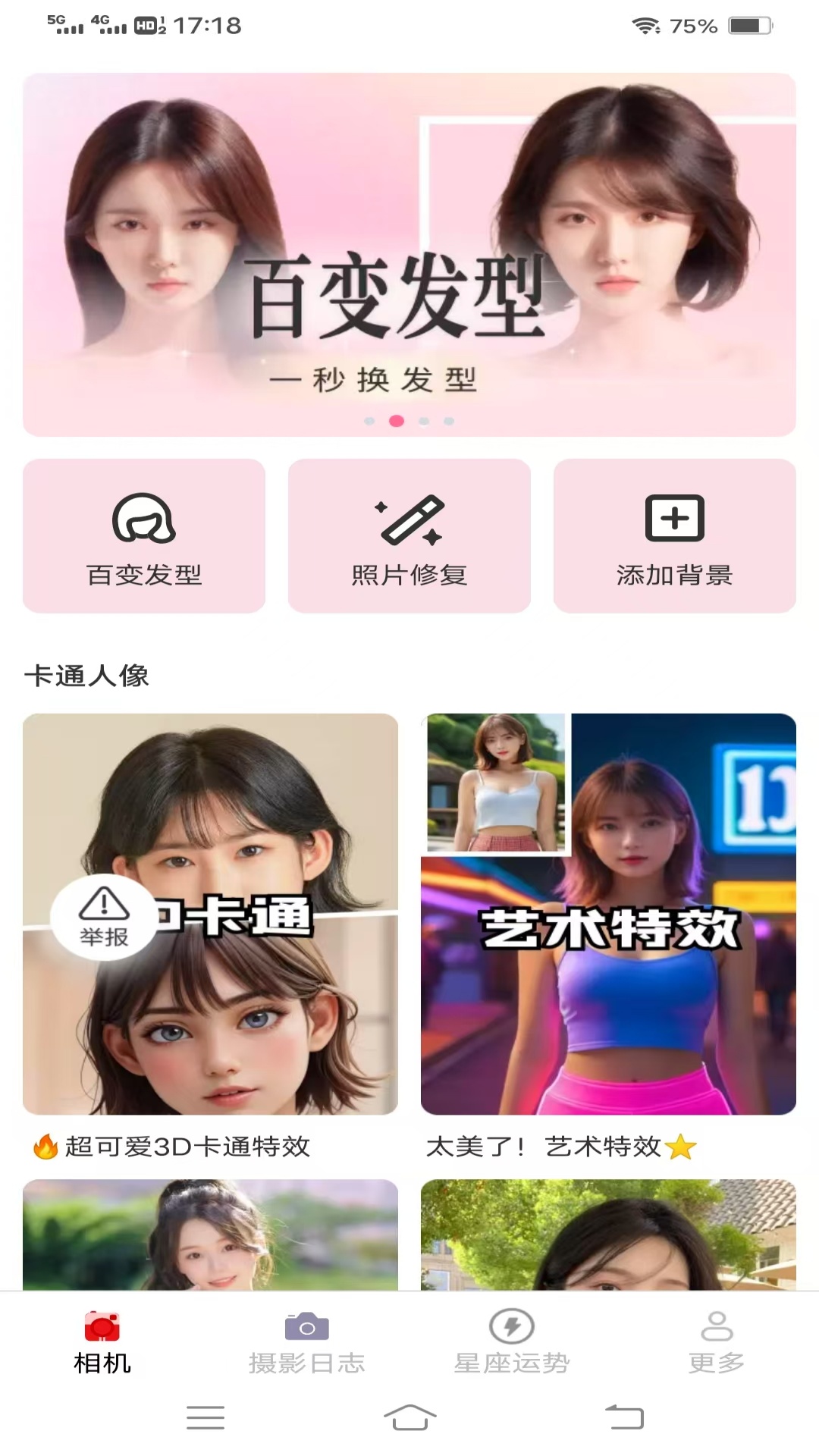Switch to the 星座运势 tab
Viewport: 819px width, 1456px height.
pos(510,1357)
